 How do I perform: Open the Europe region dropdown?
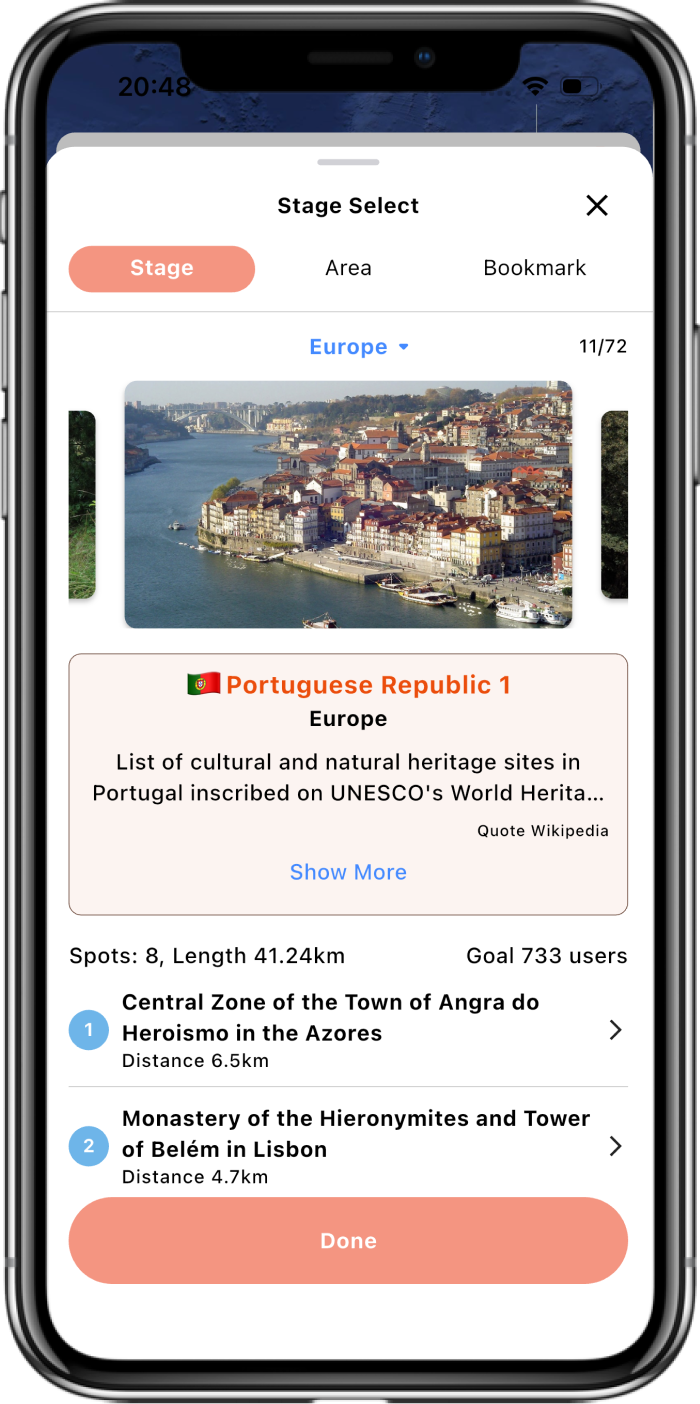pos(359,347)
